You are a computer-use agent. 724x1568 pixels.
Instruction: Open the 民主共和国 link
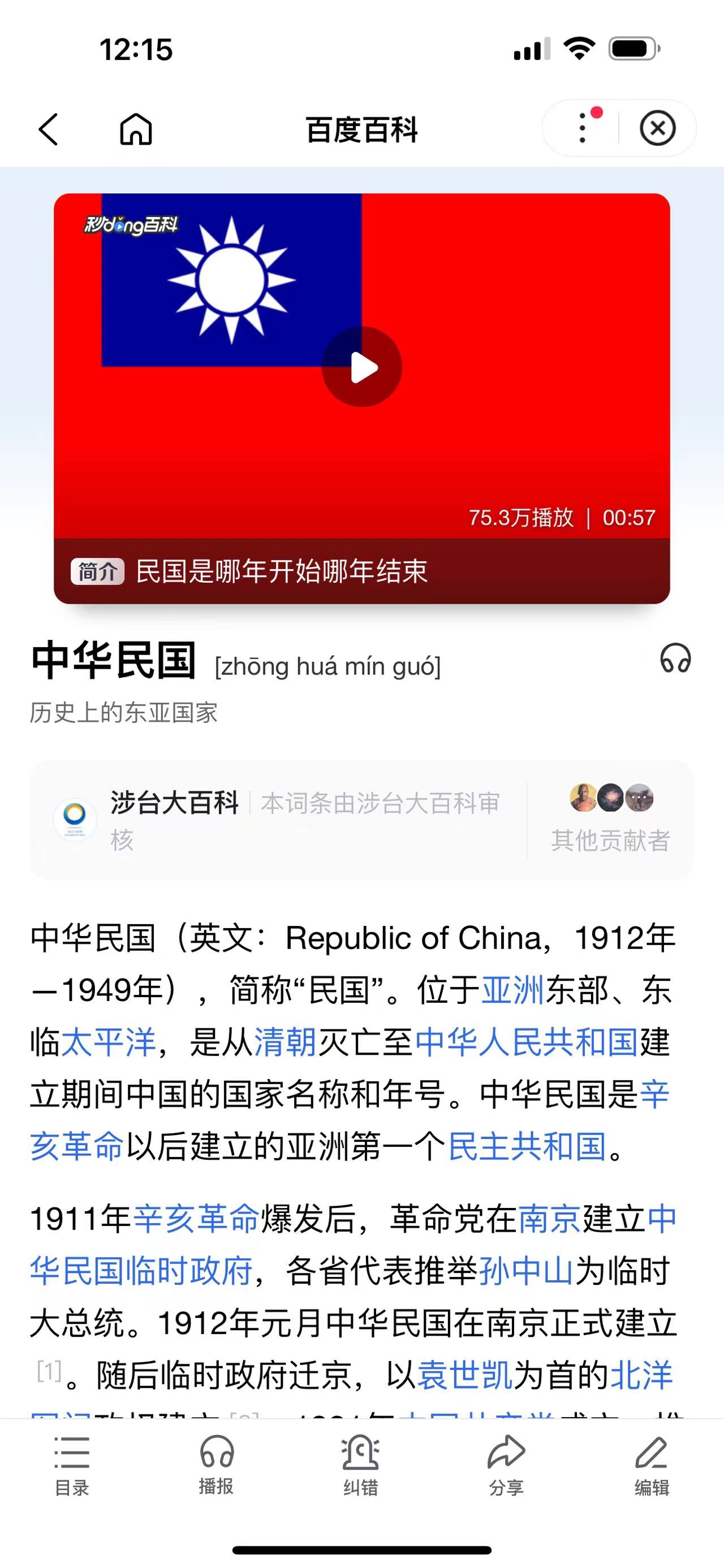pos(527,1147)
